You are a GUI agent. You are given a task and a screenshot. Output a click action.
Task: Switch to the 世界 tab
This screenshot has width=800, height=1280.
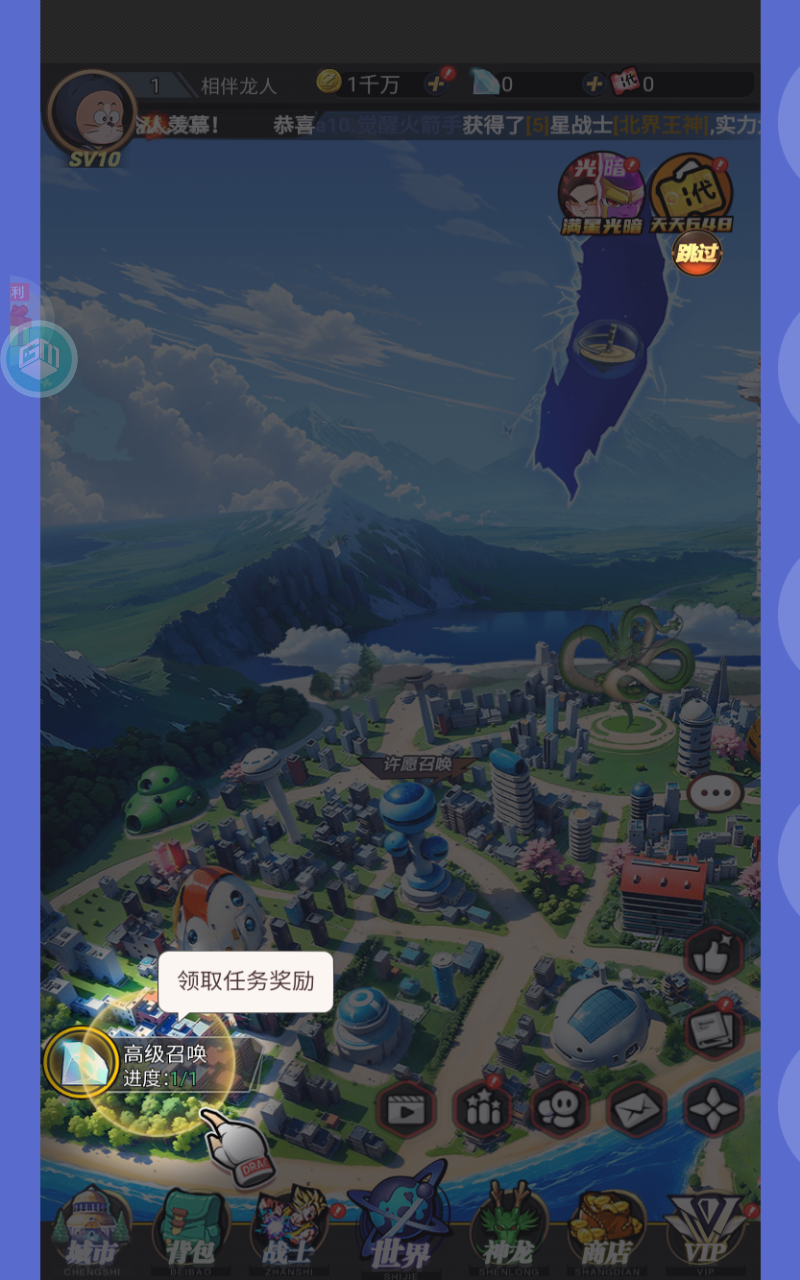[400, 1225]
